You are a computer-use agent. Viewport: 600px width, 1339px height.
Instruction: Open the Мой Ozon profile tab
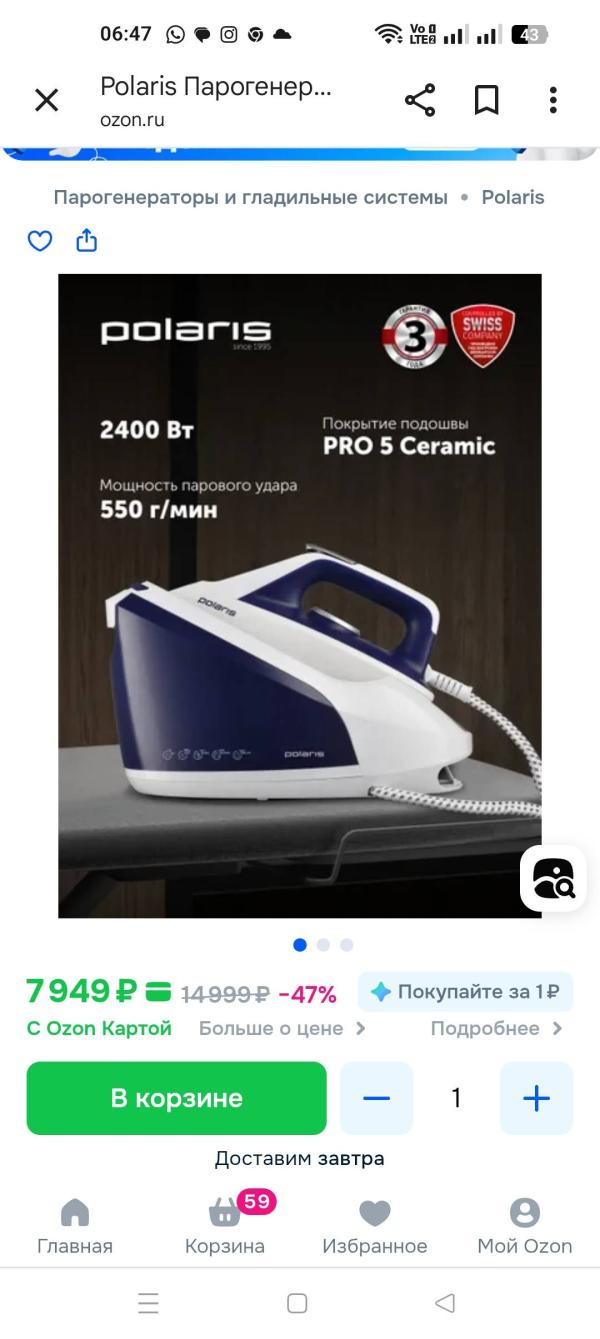coord(525,1226)
